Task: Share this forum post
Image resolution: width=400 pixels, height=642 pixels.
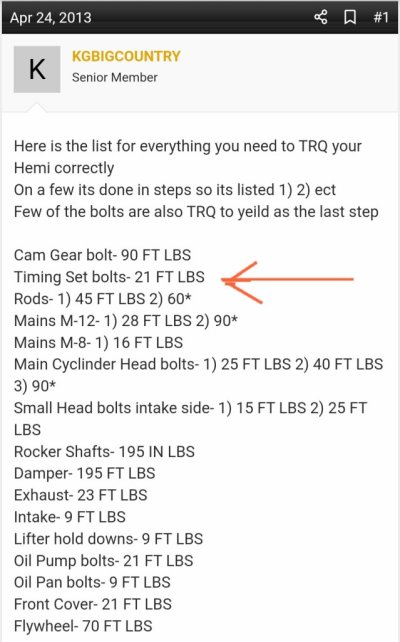Action: (321, 17)
